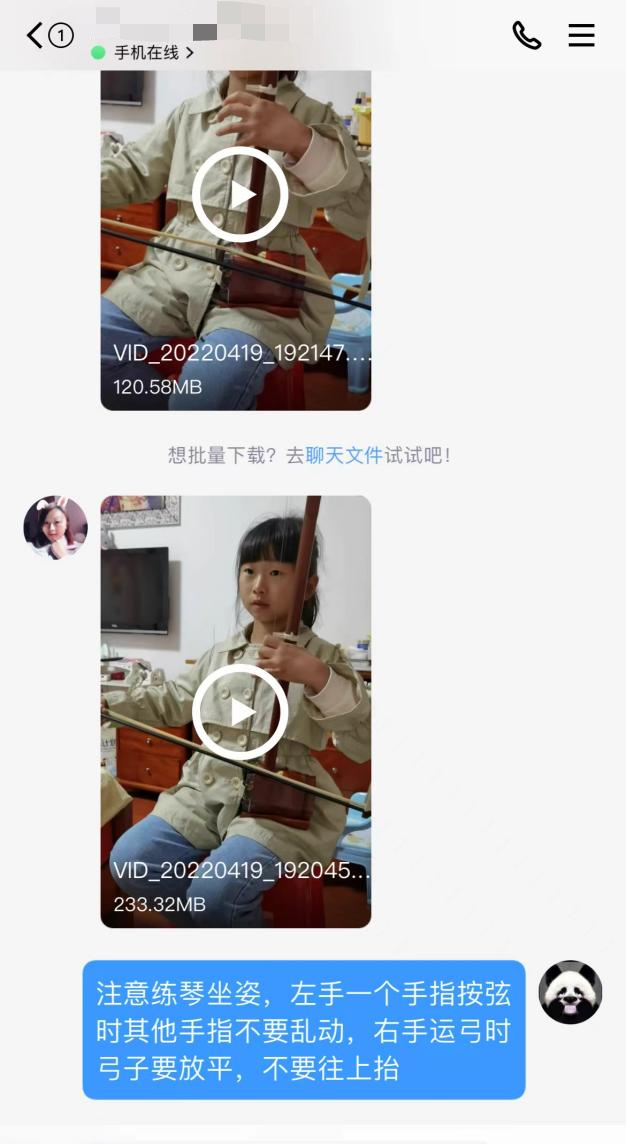Go back to the message list
The image size is (626, 1144).
(36, 36)
